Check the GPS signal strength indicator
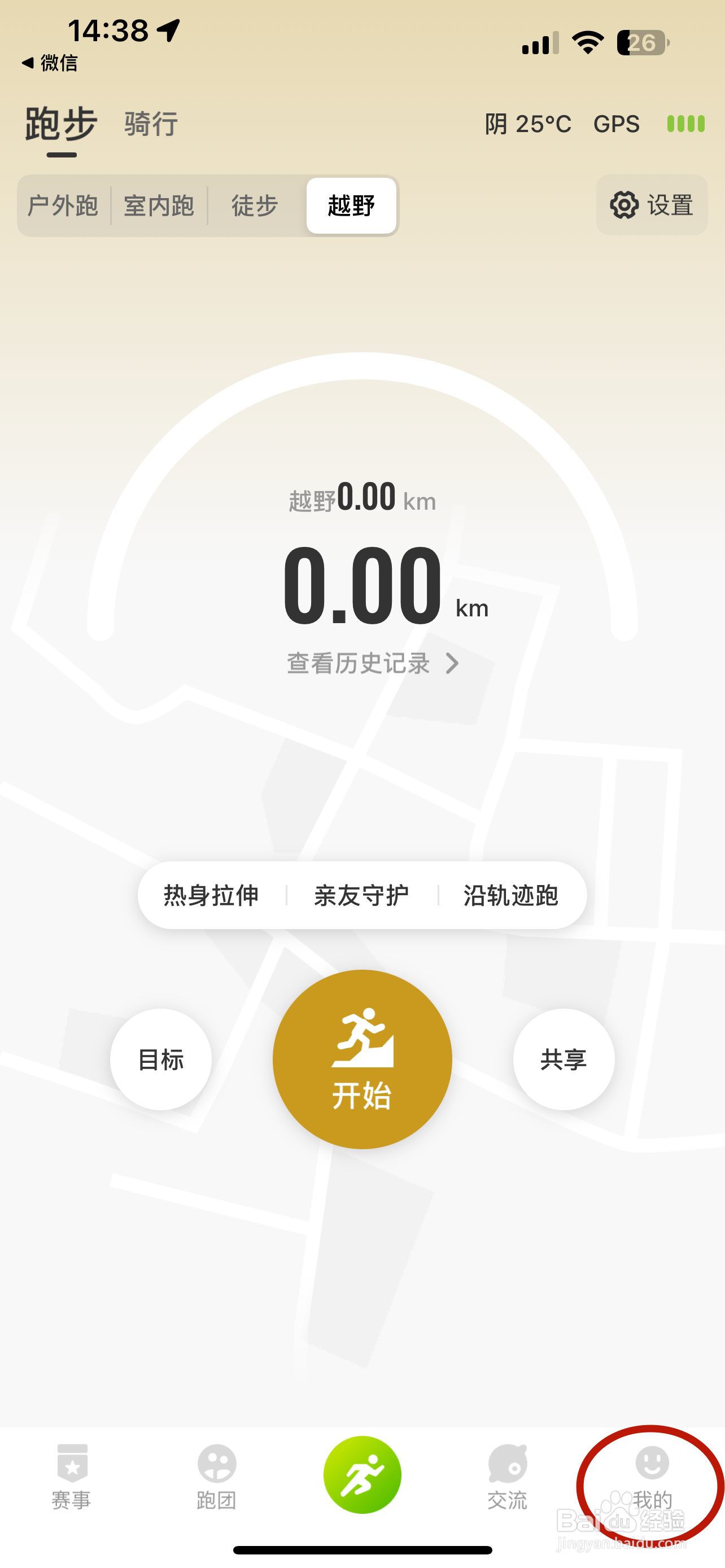The height and width of the screenshot is (1568, 725). coord(685,124)
